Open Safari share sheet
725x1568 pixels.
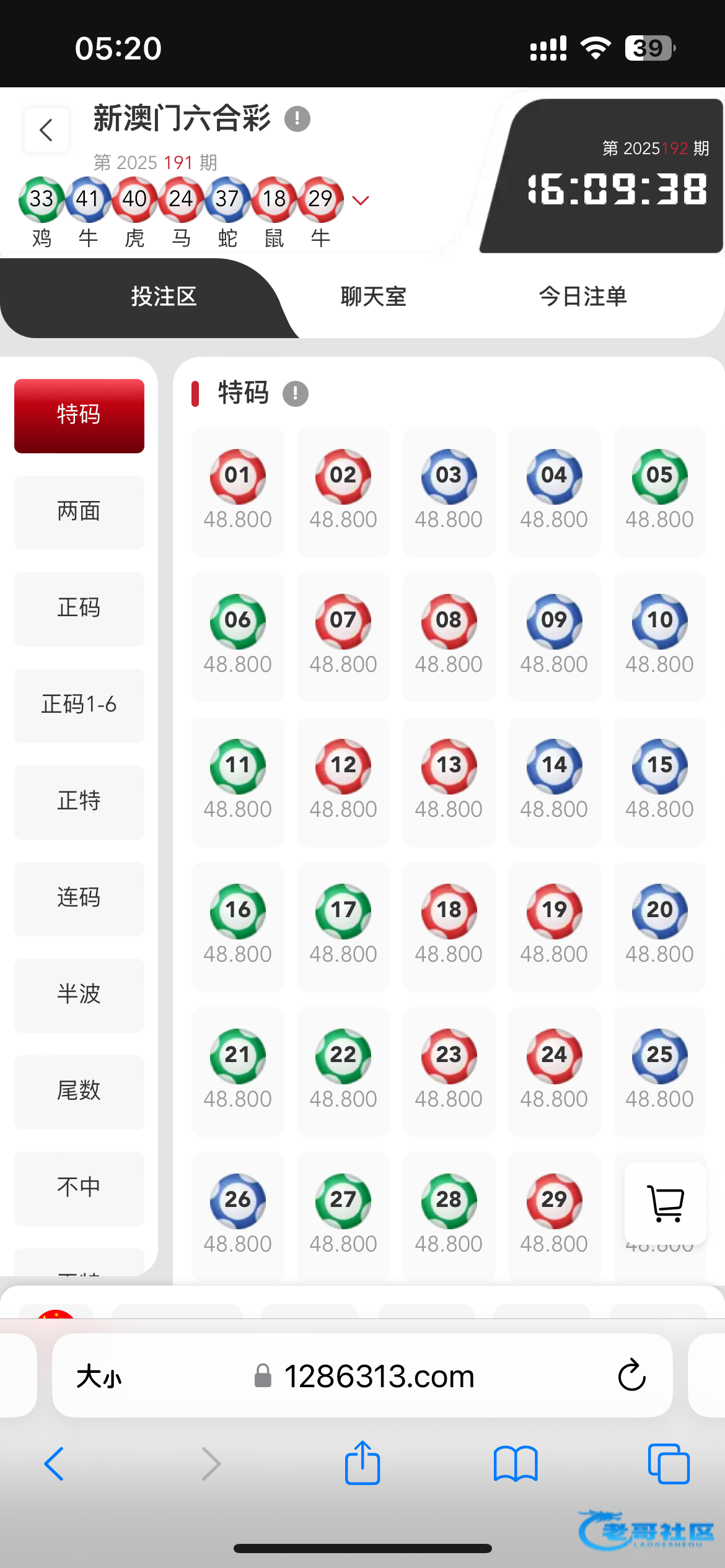click(x=362, y=1463)
